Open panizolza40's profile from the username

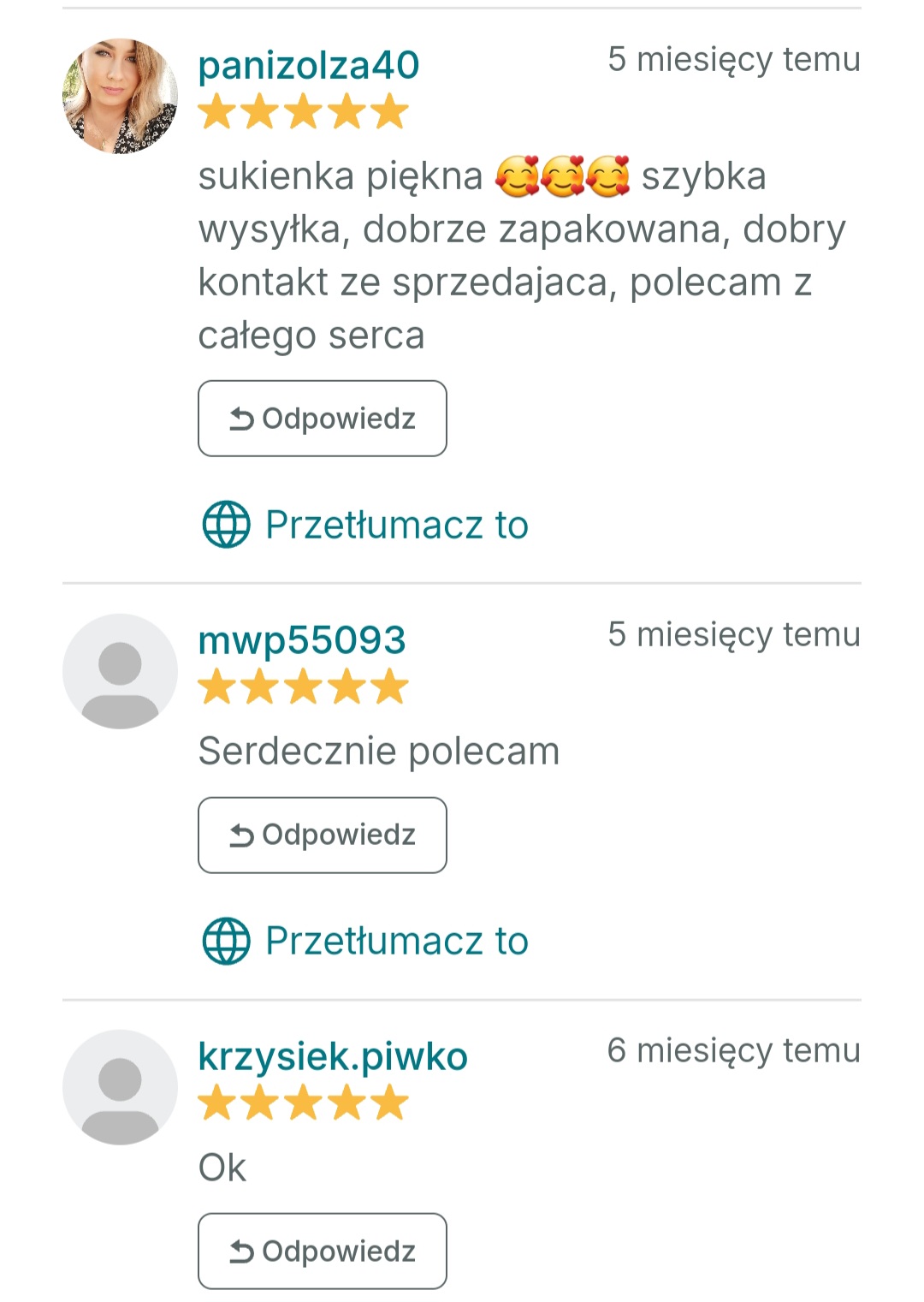[x=308, y=65]
